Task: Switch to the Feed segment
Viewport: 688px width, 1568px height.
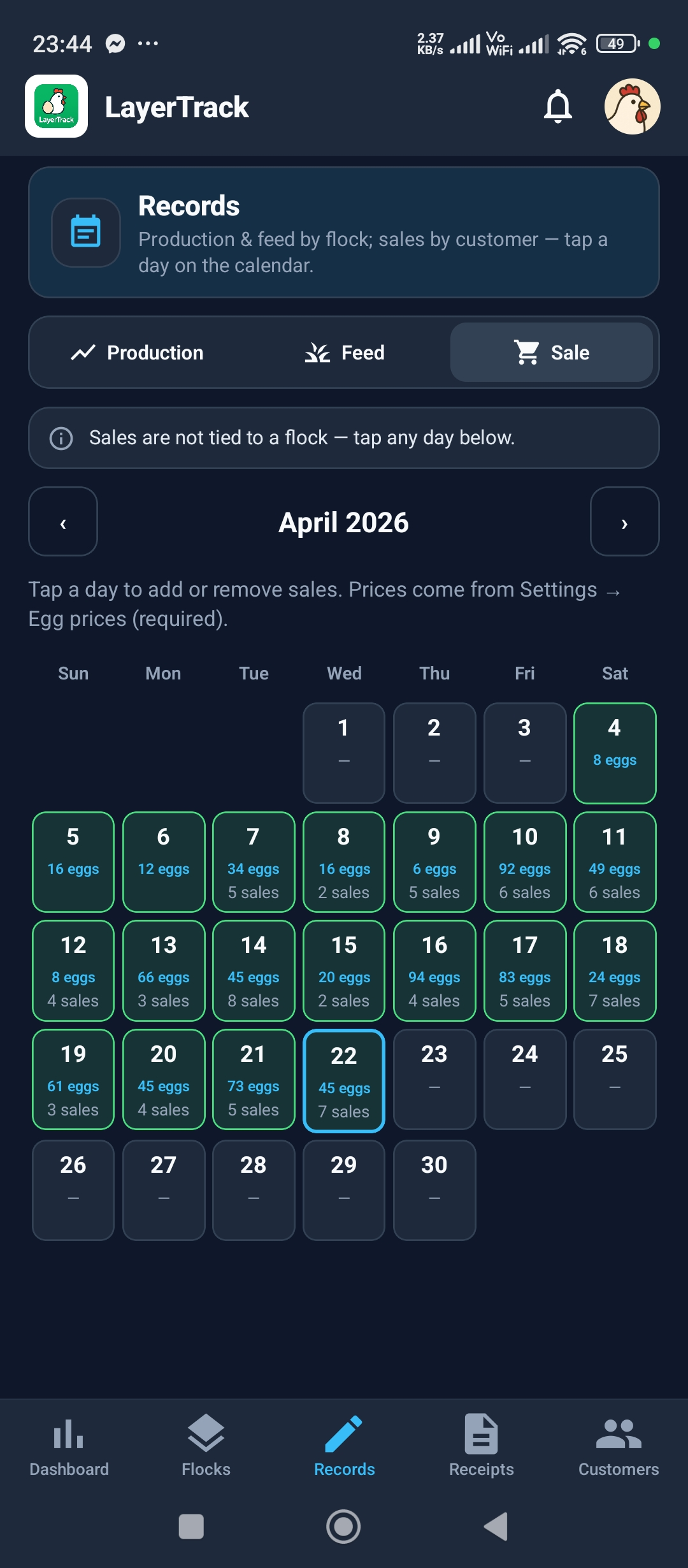Action: pos(344,352)
